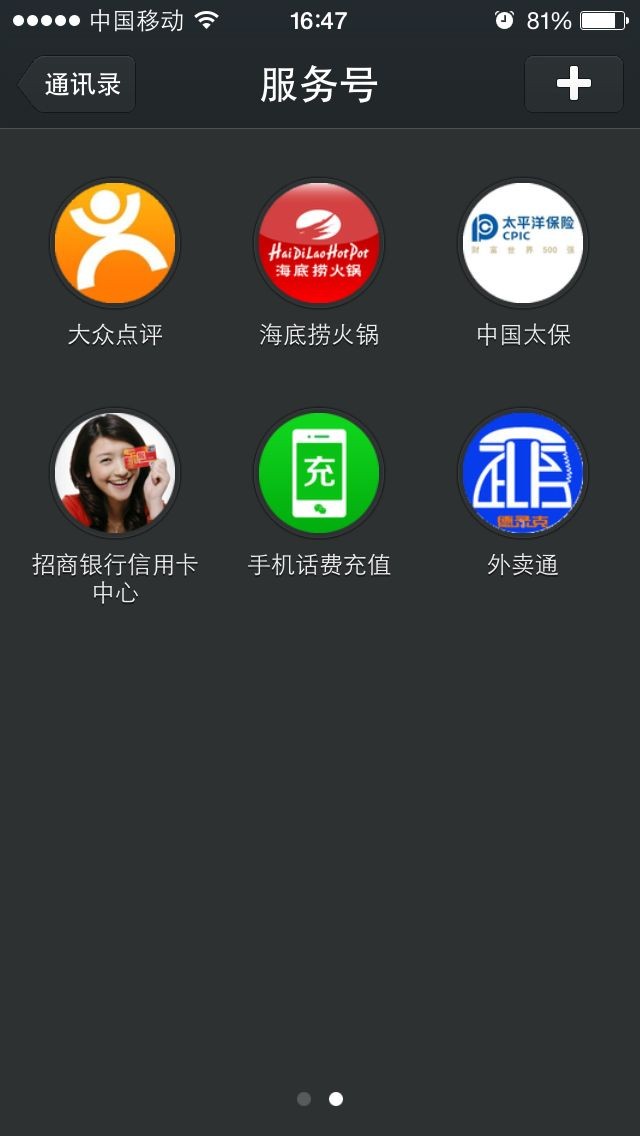Open the 外卖通 account
This screenshot has width=640, height=1136.
point(523,473)
